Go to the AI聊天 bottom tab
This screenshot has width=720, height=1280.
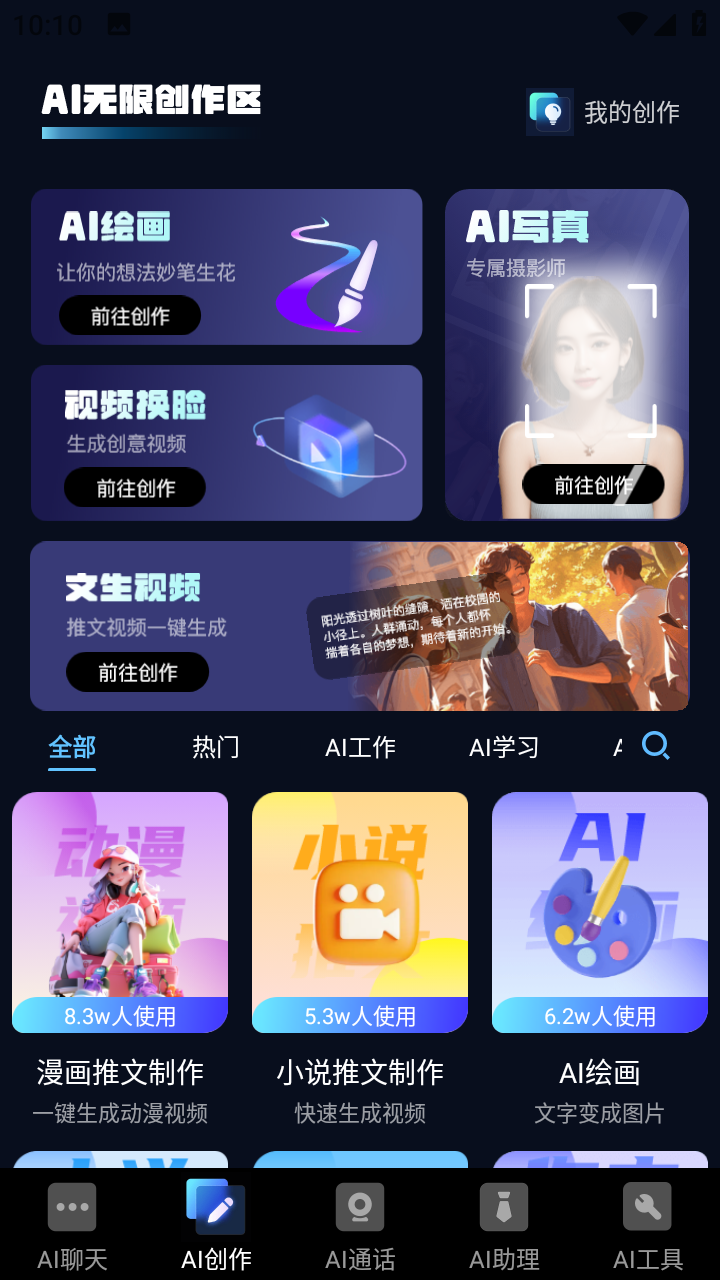point(72,1225)
